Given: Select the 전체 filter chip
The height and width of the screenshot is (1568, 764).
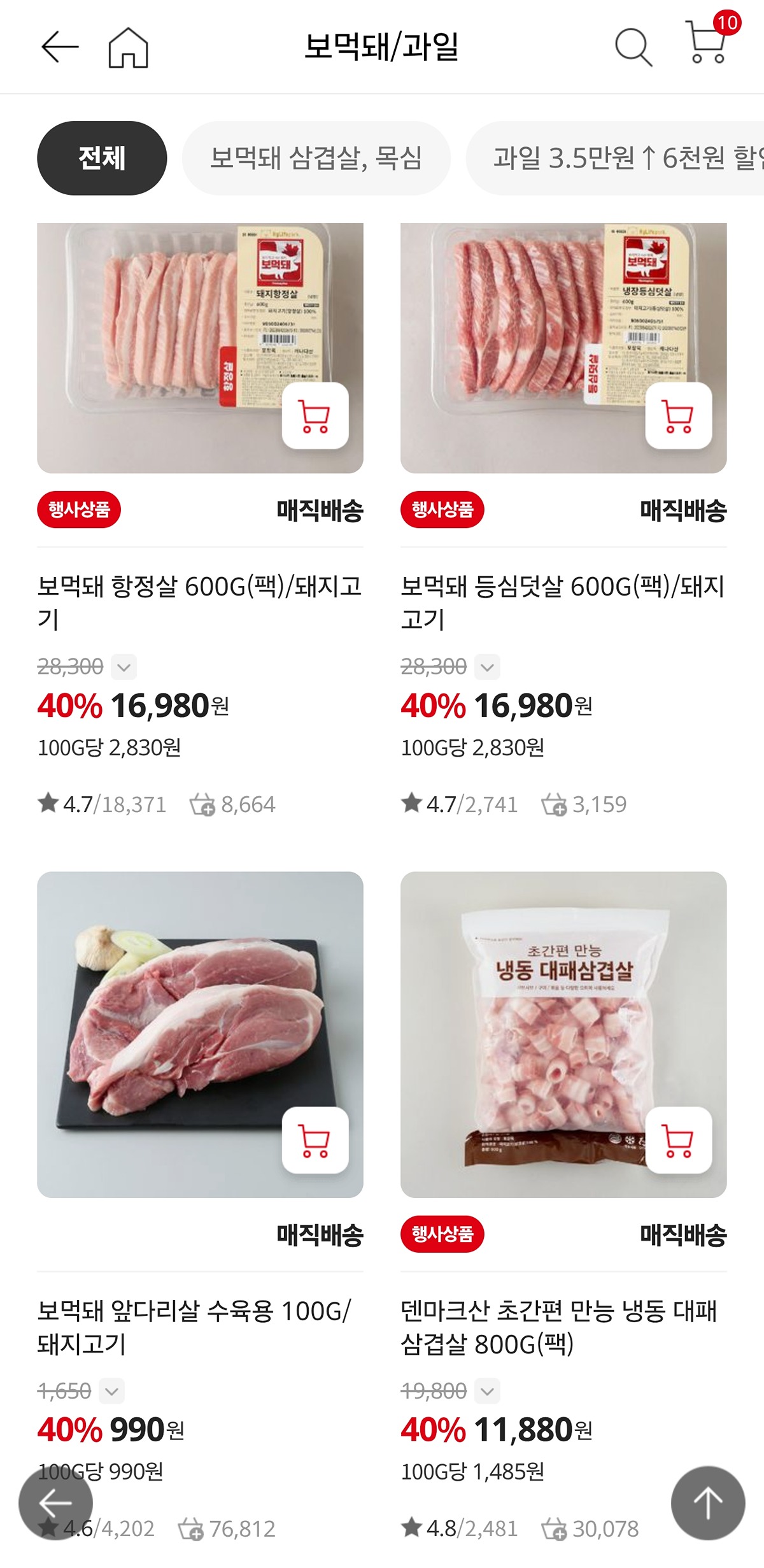Looking at the screenshot, I should click(x=102, y=158).
